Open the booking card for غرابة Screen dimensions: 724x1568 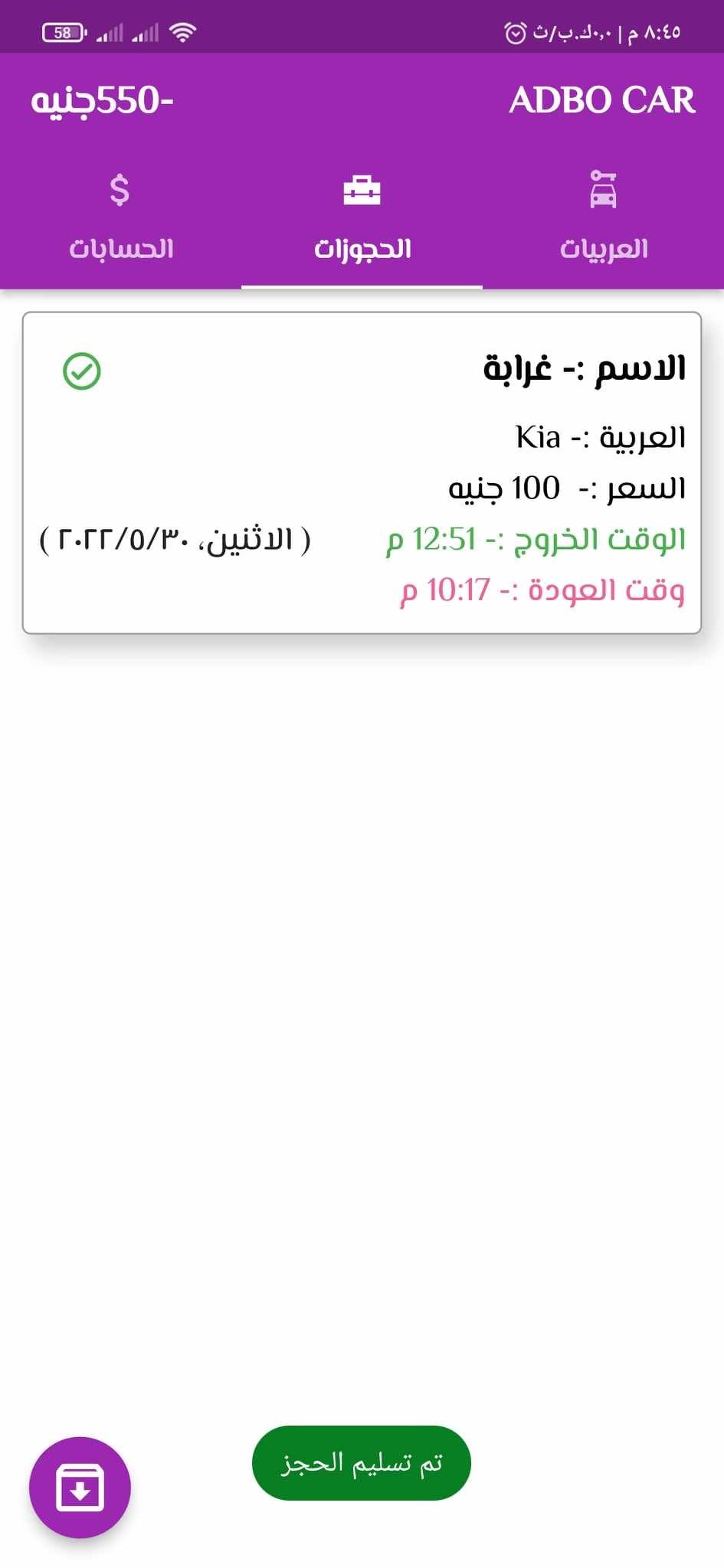click(x=362, y=472)
